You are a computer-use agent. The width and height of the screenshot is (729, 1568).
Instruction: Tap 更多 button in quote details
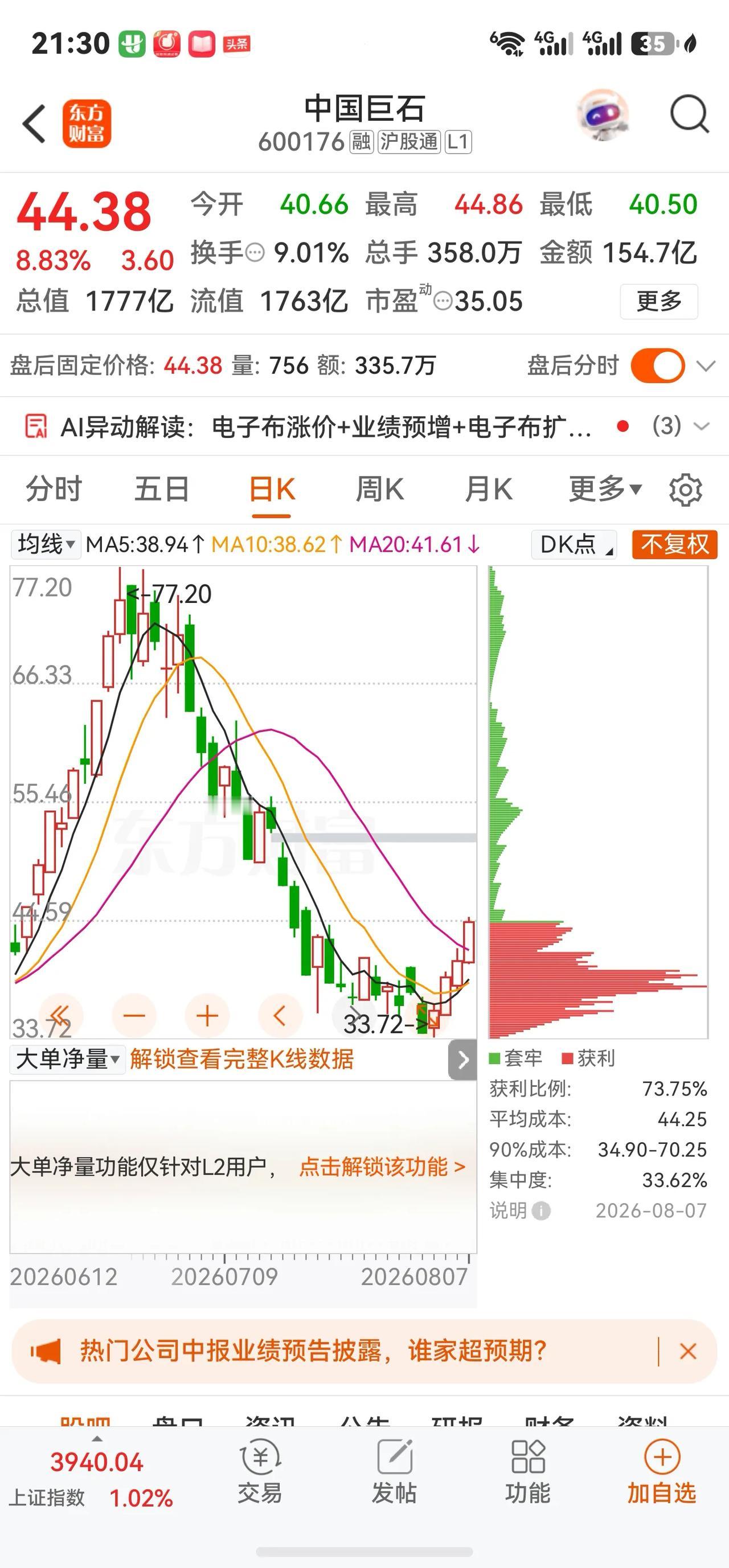[x=659, y=301]
